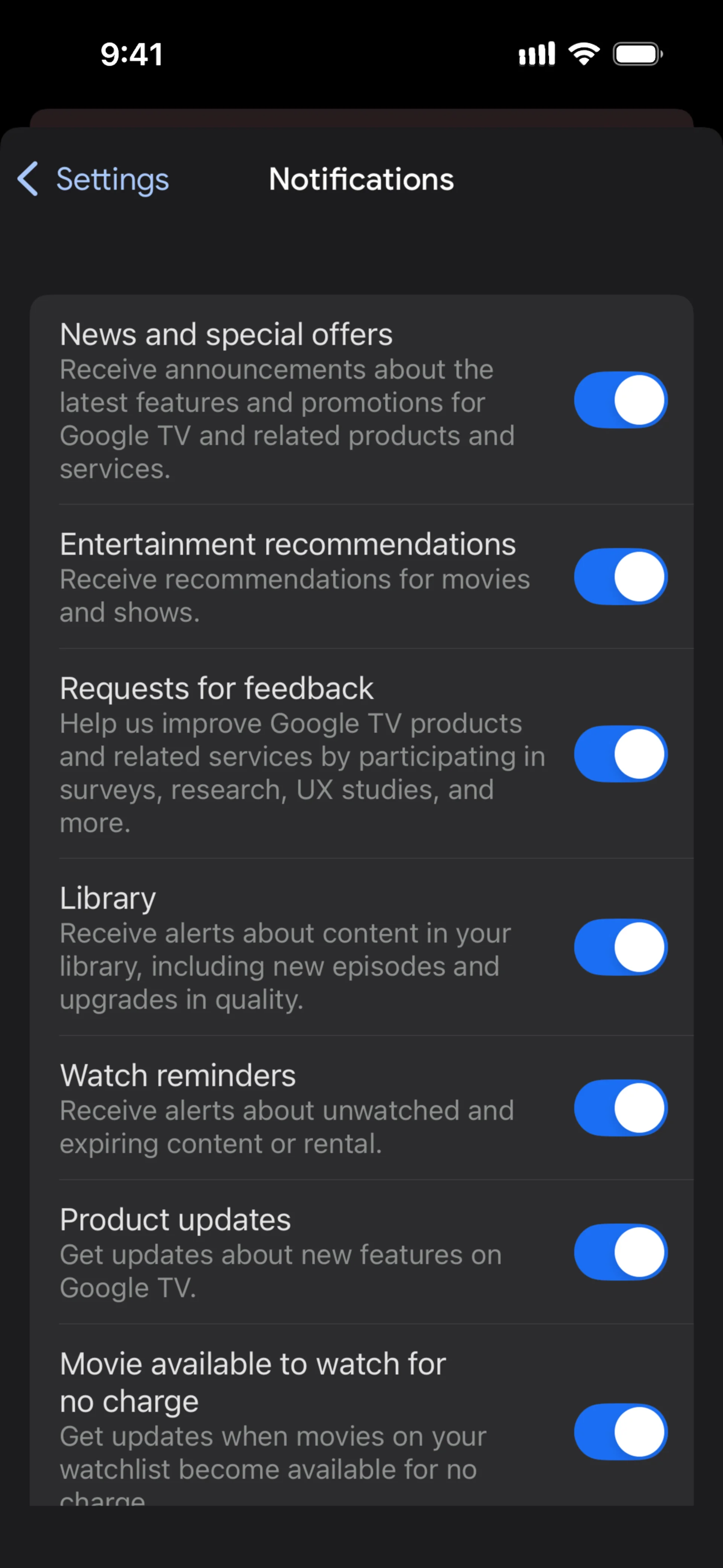Switch off Requests for feedback

point(620,753)
